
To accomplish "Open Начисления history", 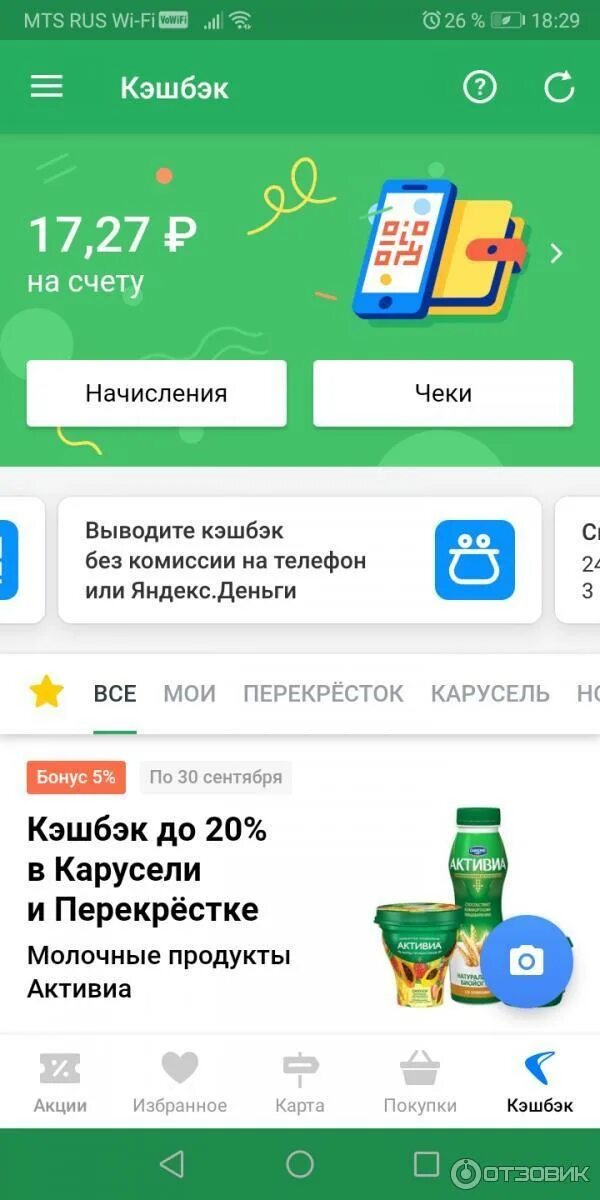I will tap(156, 393).
